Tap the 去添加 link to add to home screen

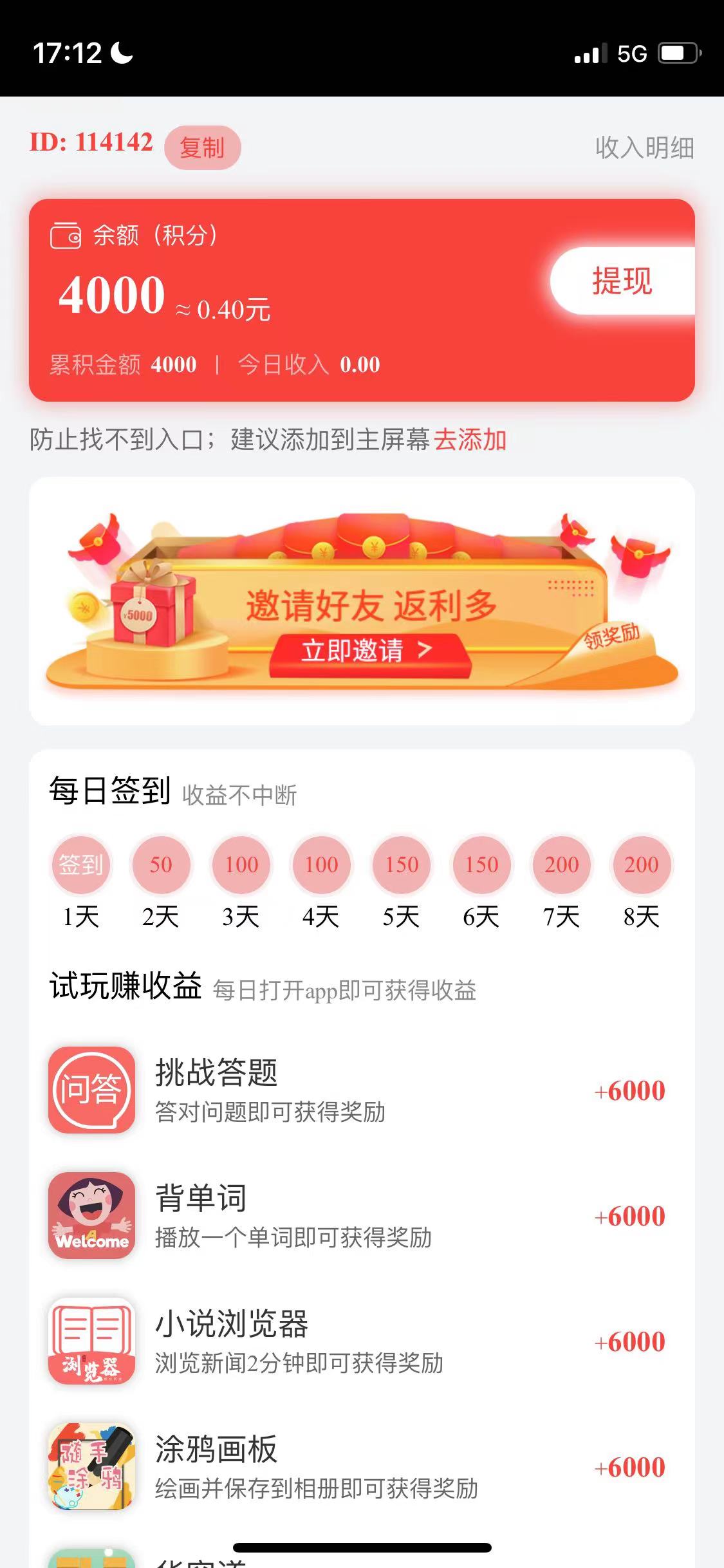point(470,440)
